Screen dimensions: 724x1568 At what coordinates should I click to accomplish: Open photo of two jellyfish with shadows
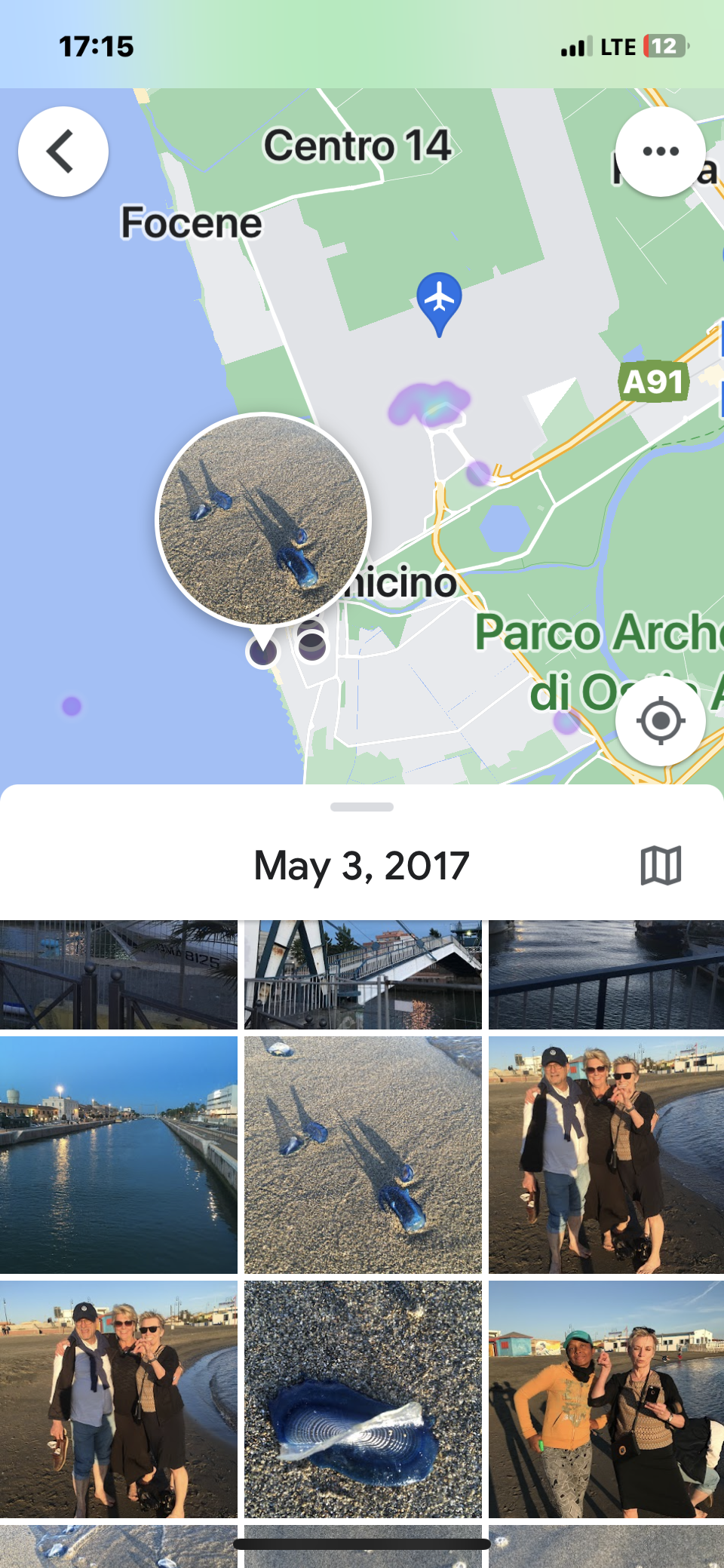(x=363, y=1155)
